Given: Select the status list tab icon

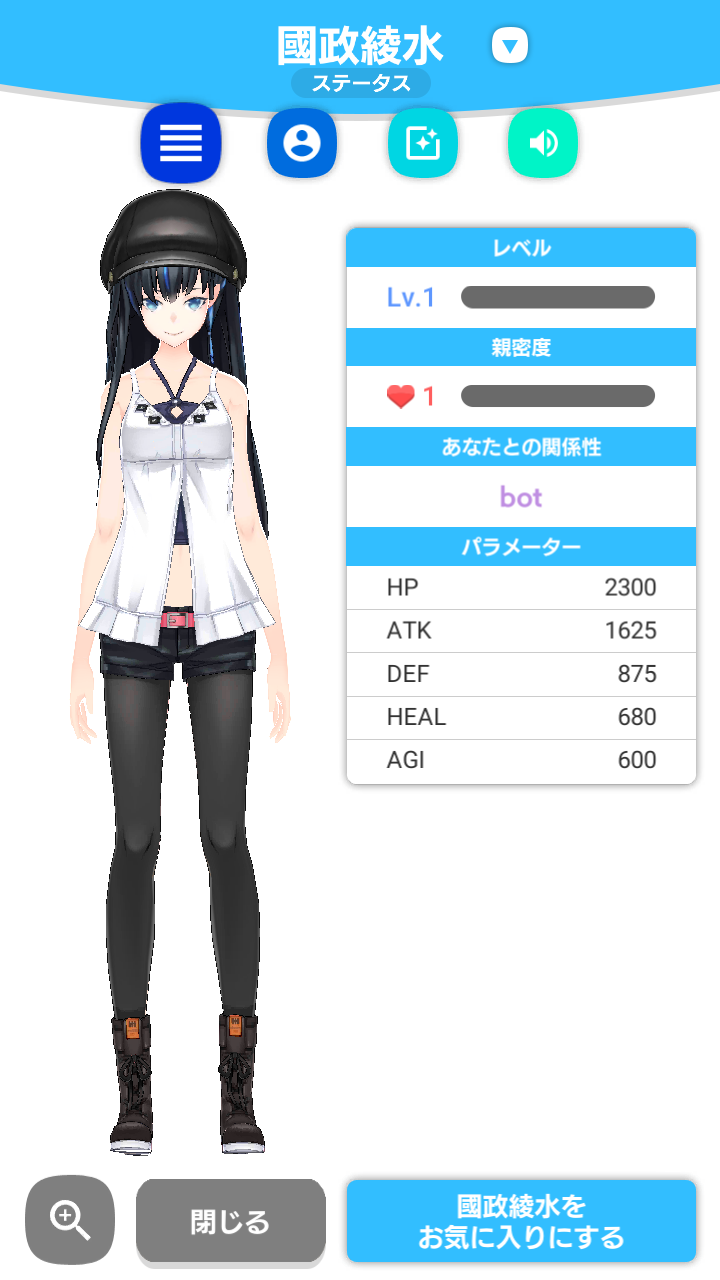Looking at the screenshot, I should [181, 143].
